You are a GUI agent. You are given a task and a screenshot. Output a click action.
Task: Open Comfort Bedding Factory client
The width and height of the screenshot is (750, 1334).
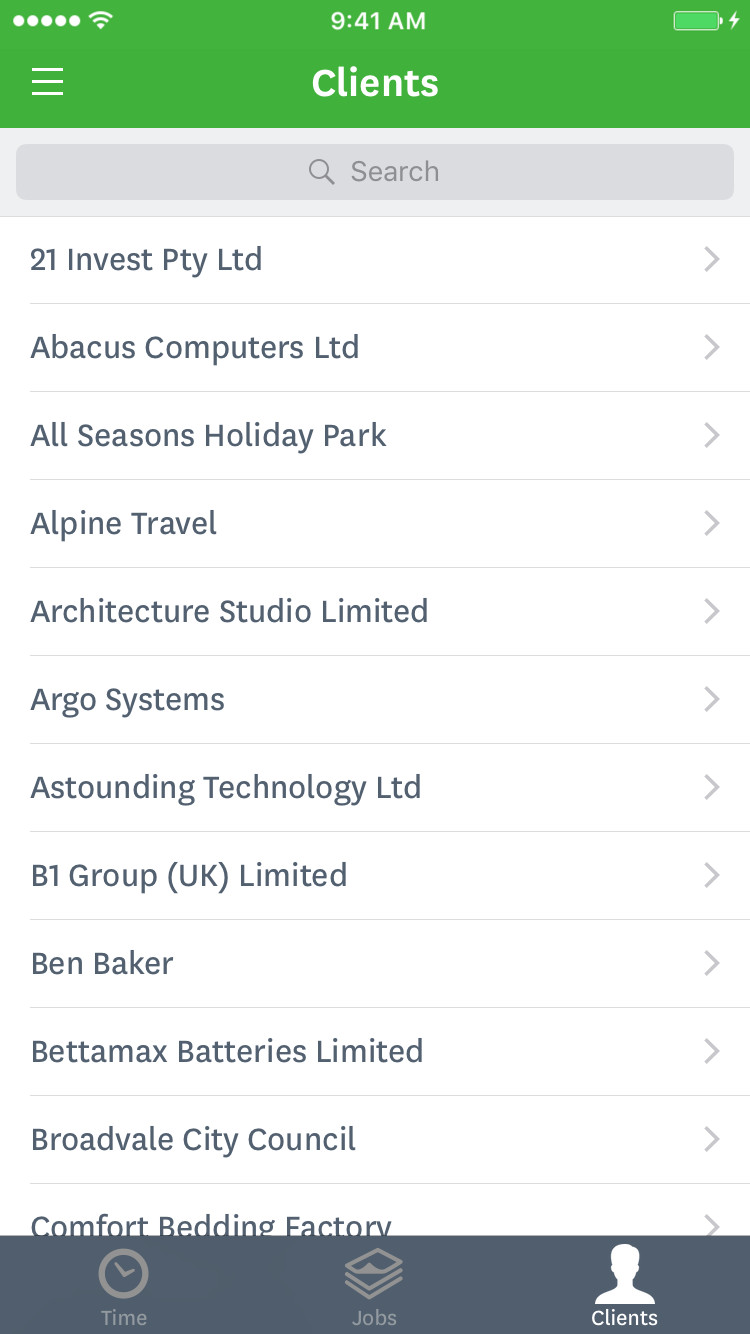(375, 1222)
